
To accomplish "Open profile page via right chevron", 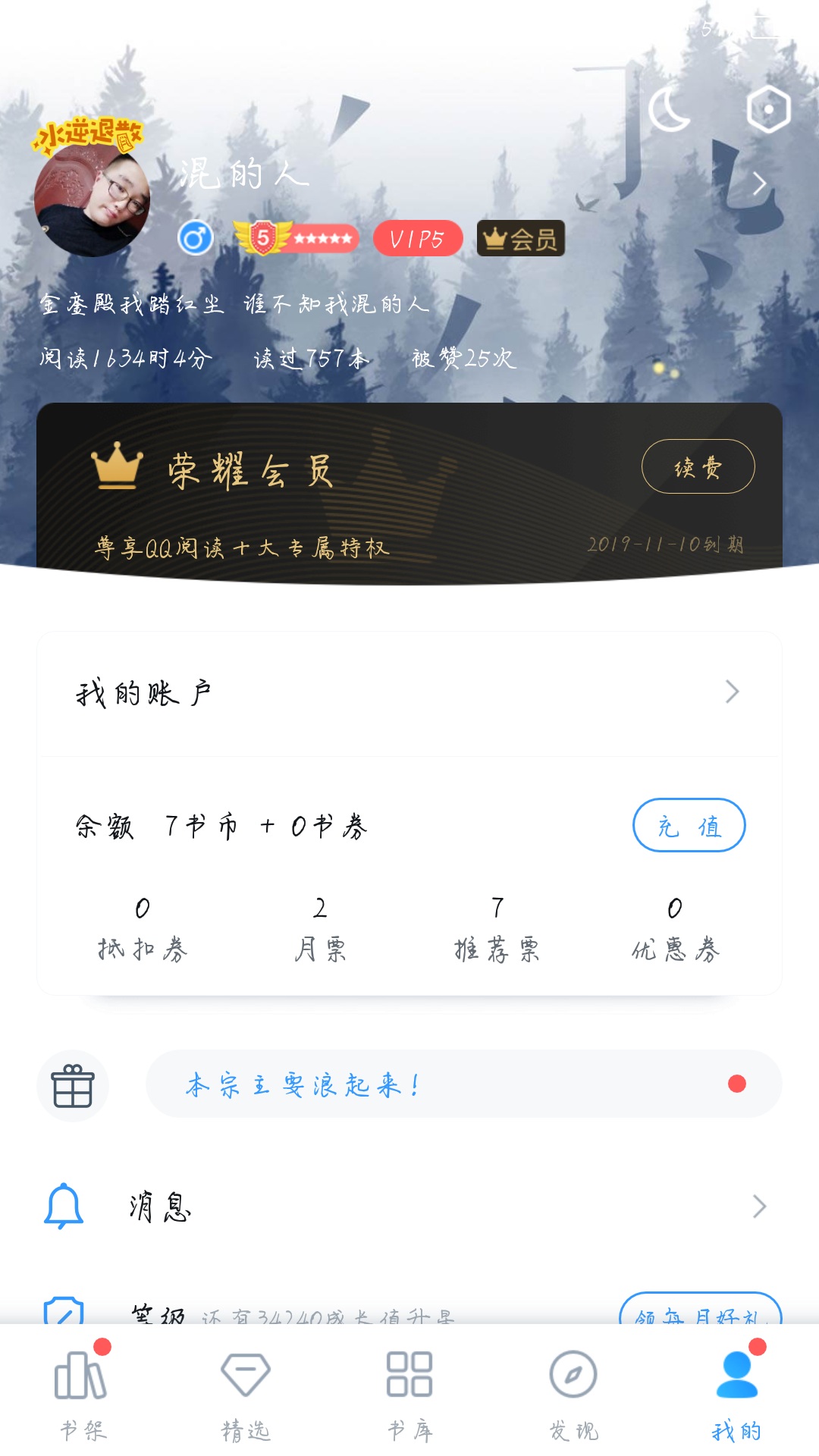I will coord(759,184).
